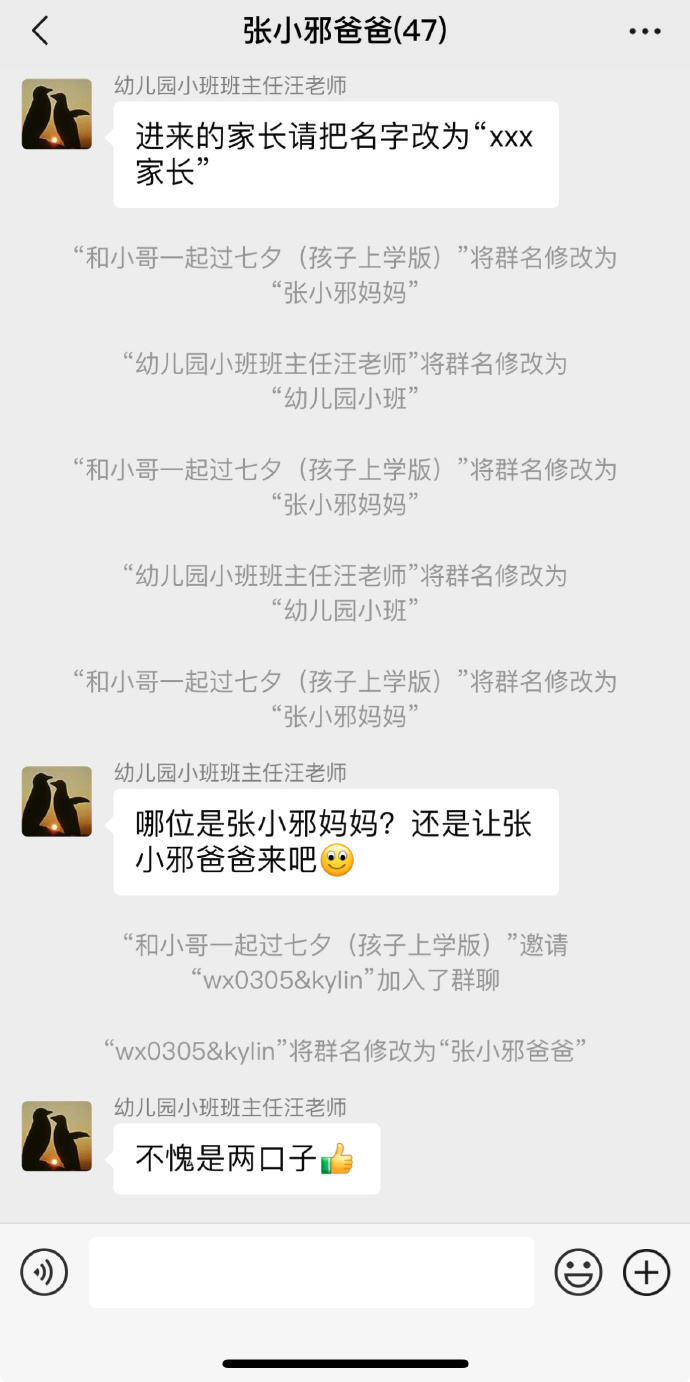Tap teacher avatar beside 不愧是两口子 message
Screen dimensions: 690x1382
click(x=57, y=1136)
